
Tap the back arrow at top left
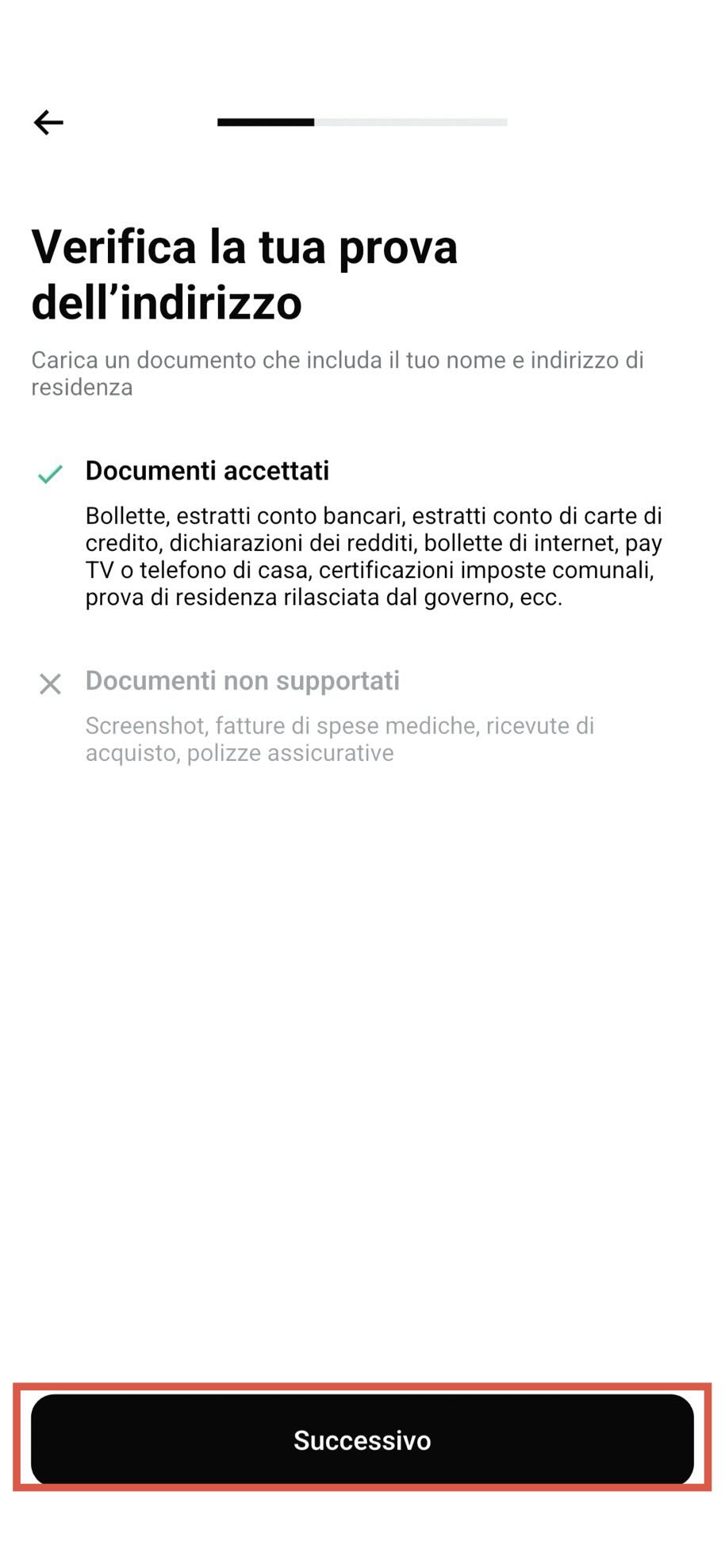point(49,122)
